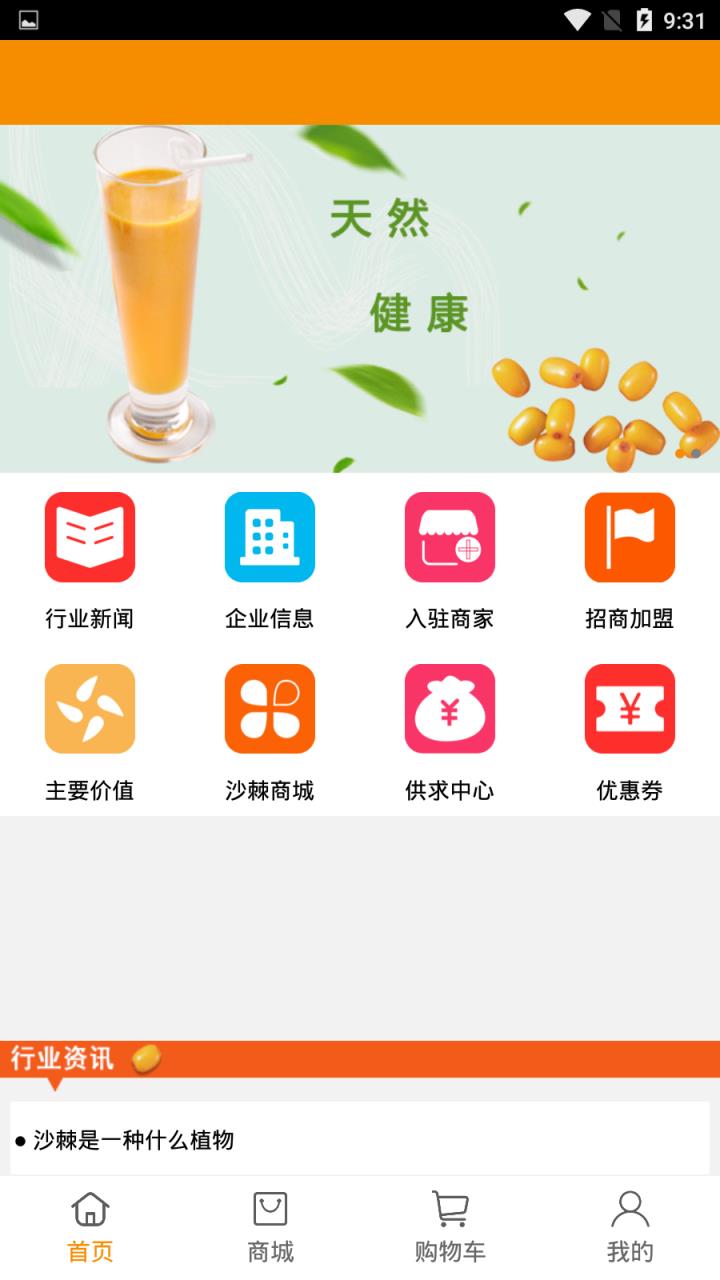The width and height of the screenshot is (720, 1280).
Task: Open the 主要价值 (Main Value) icon
Action: click(90, 708)
